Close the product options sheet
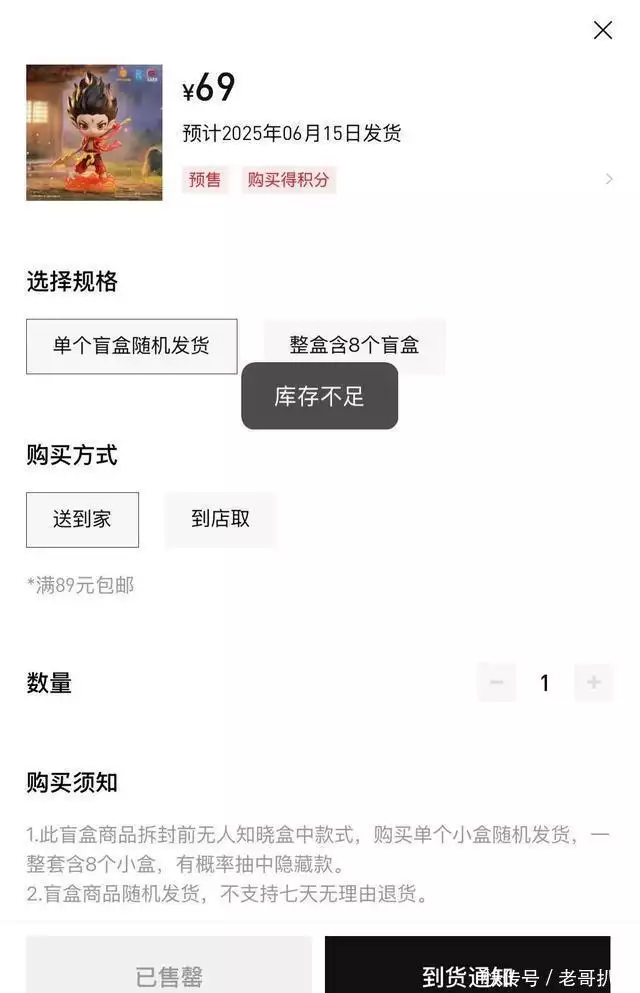The image size is (640, 993). (602, 30)
